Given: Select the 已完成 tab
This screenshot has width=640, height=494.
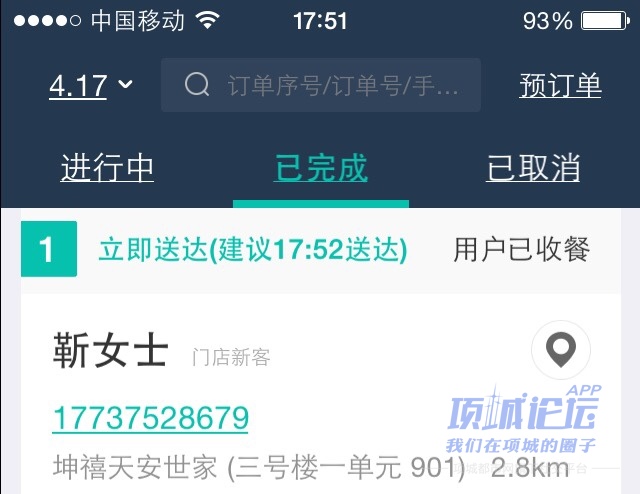Looking at the screenshot, I should pos(321,168).
